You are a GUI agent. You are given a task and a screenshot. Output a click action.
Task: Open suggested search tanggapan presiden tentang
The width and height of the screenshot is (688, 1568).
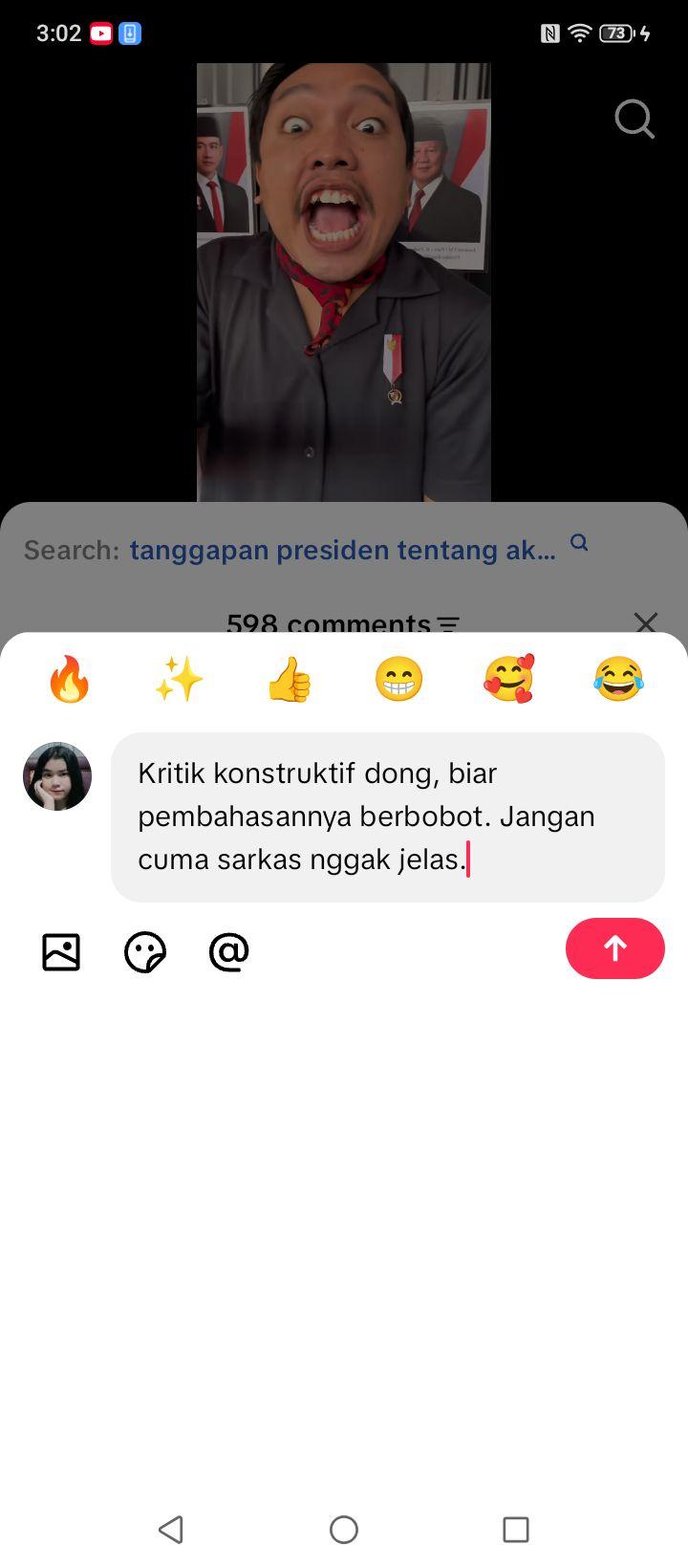tap(342, 550)
